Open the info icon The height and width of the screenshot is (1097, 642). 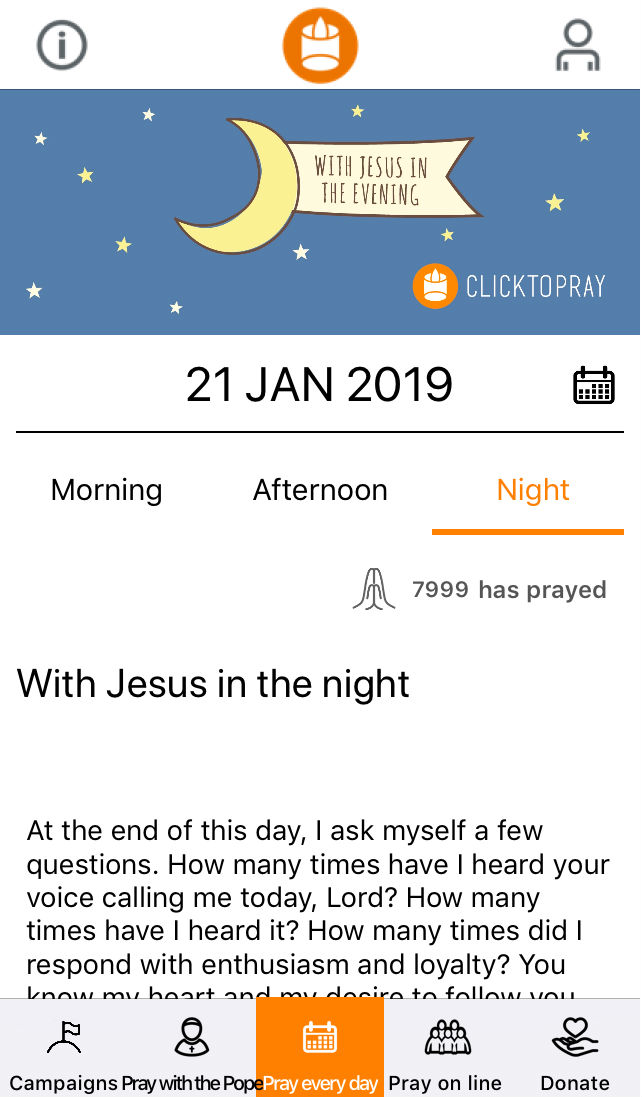tap(62, 45)
